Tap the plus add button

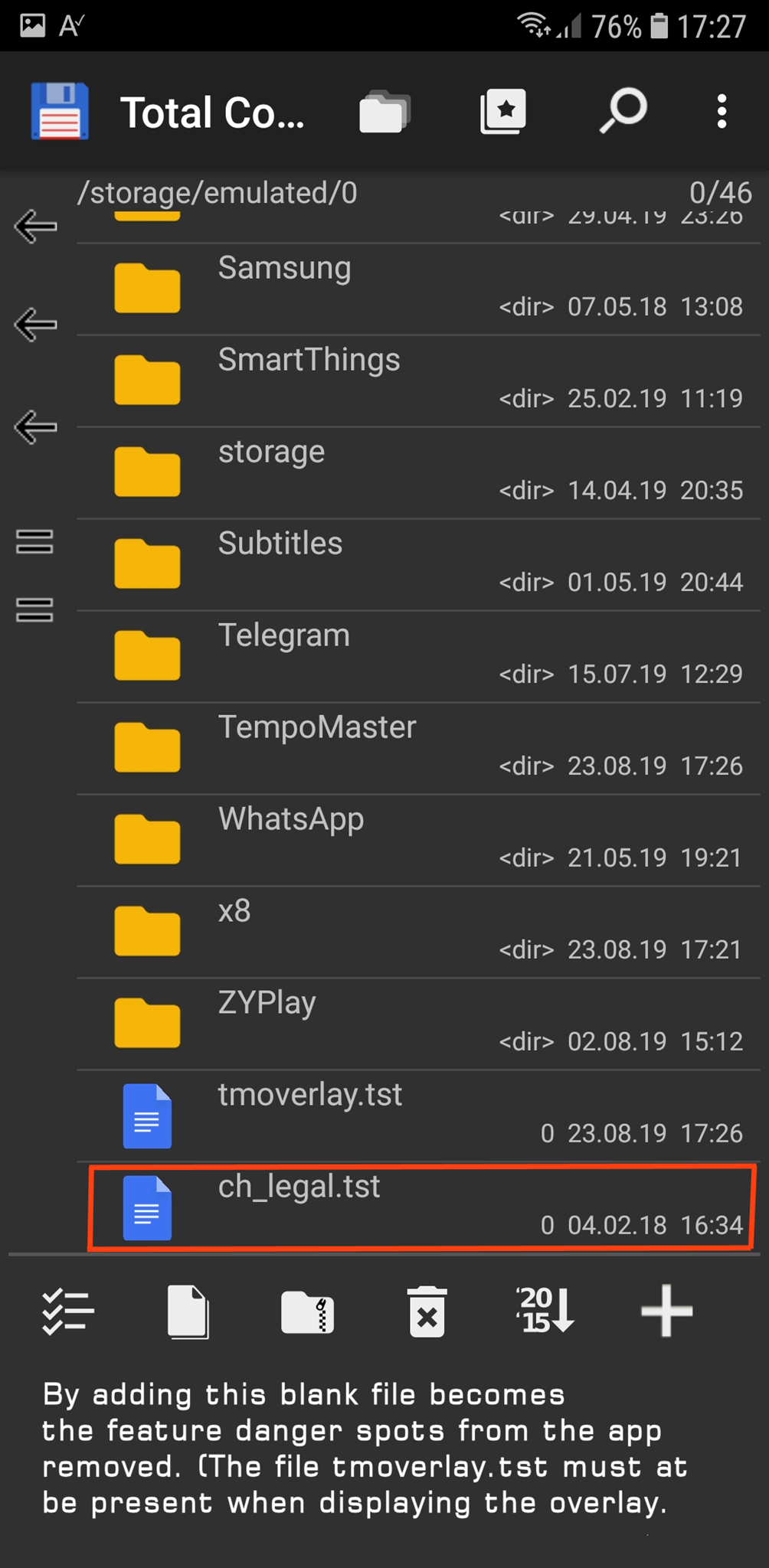click(666, 1311)
